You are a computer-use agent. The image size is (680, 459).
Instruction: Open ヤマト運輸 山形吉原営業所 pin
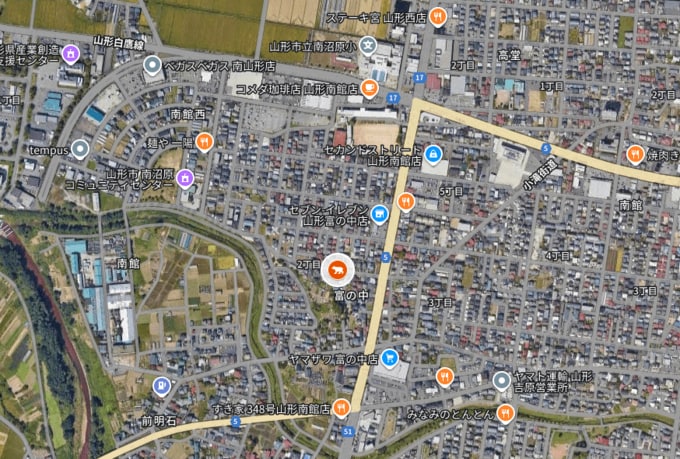point(501,380)
